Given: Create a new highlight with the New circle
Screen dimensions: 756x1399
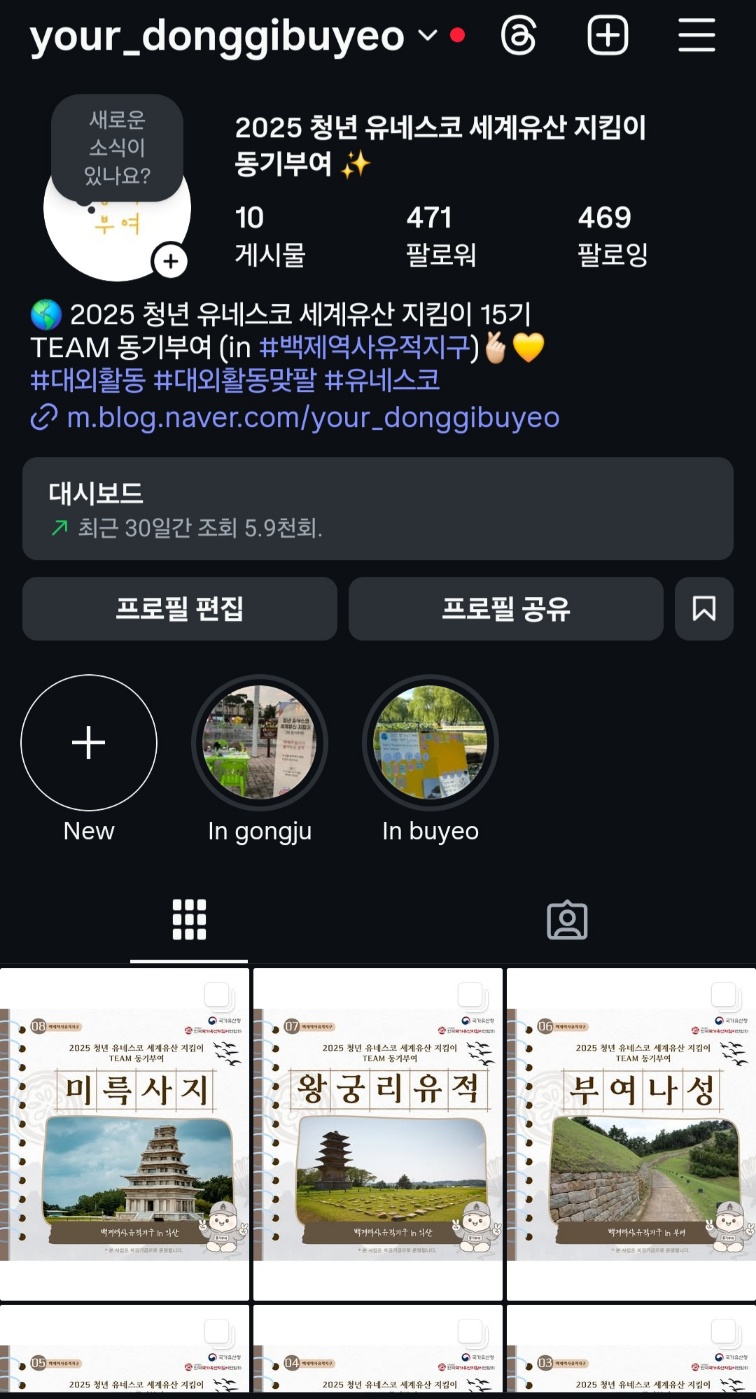Looking at the screenshot, I should 89,742.
